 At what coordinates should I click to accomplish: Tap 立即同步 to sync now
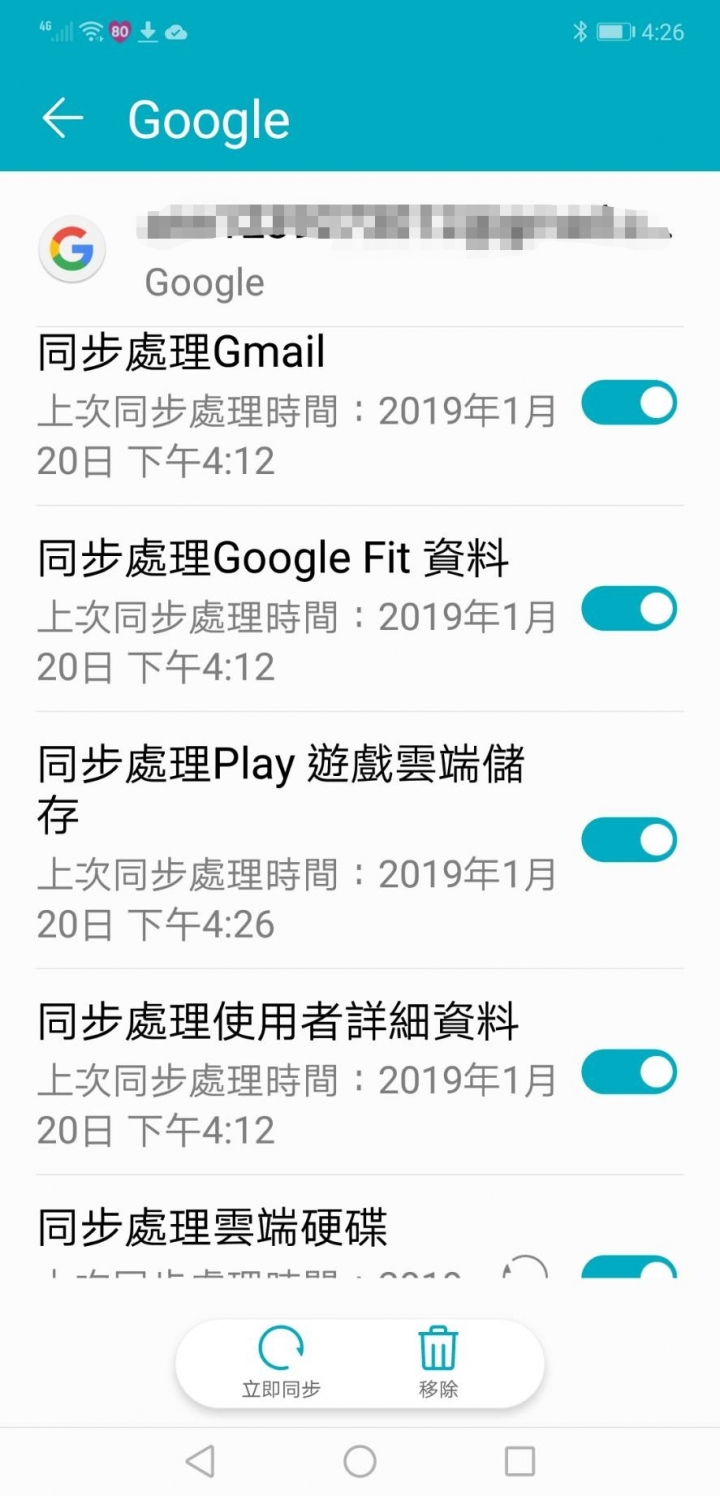tap(281, 1363)
